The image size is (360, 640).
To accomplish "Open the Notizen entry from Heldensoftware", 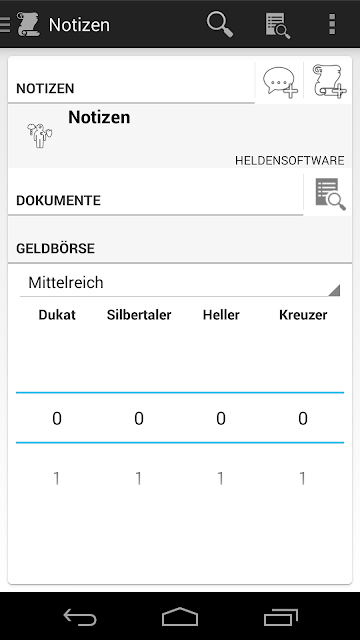I will click(180, 136).
